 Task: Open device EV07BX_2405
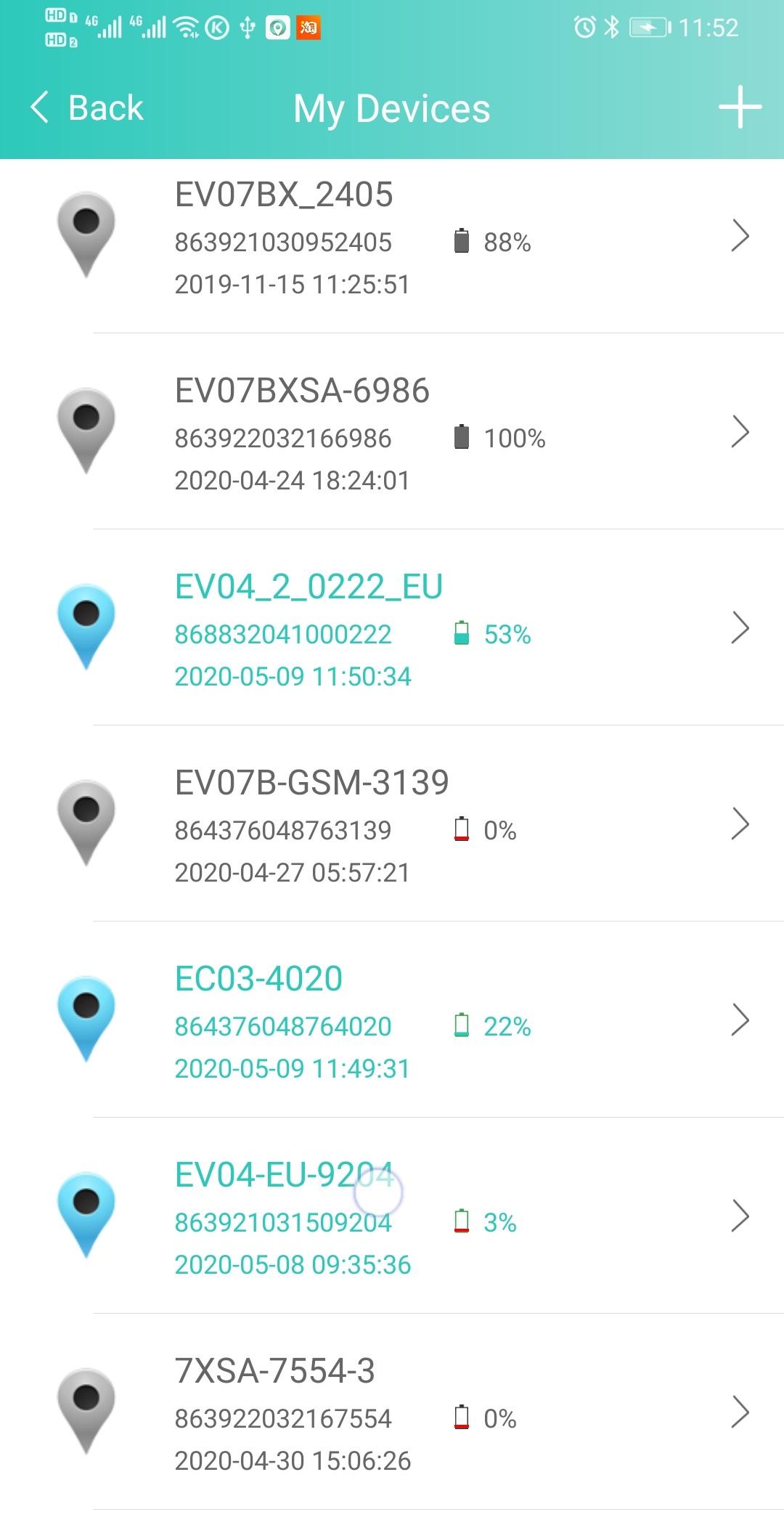[392, 237]
